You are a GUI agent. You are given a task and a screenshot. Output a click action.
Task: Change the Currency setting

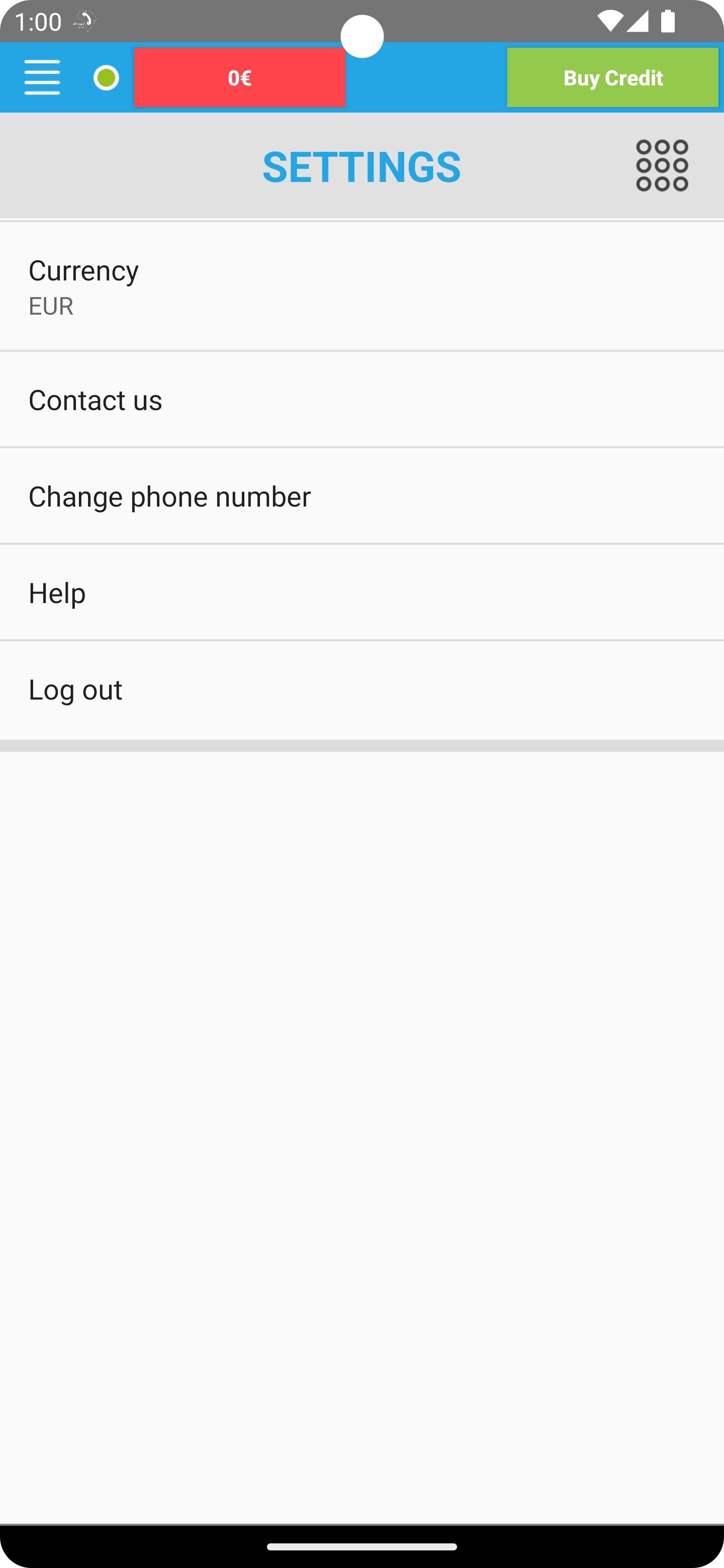(x=361, y=286)
